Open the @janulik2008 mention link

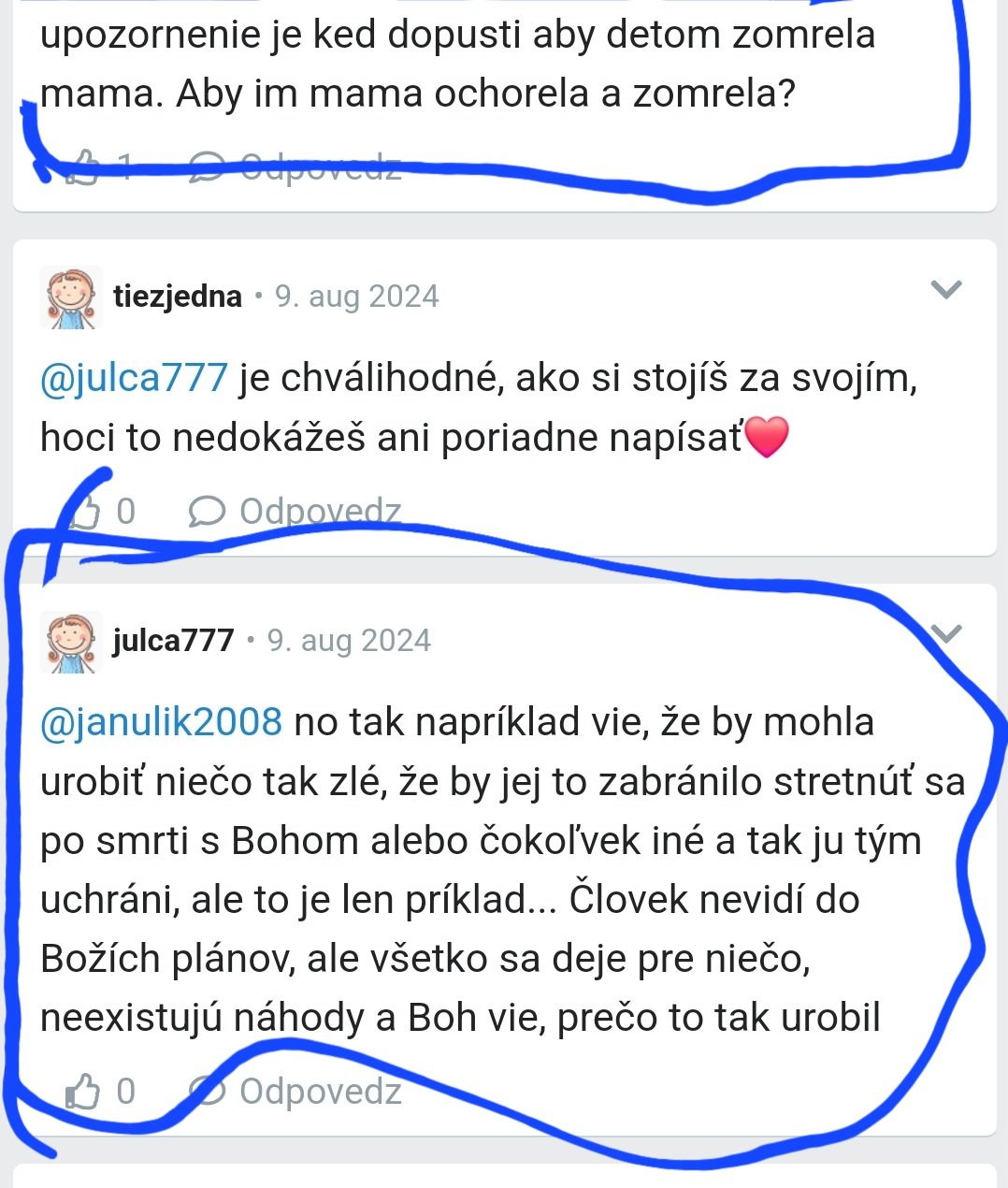[x=161, y=722]
